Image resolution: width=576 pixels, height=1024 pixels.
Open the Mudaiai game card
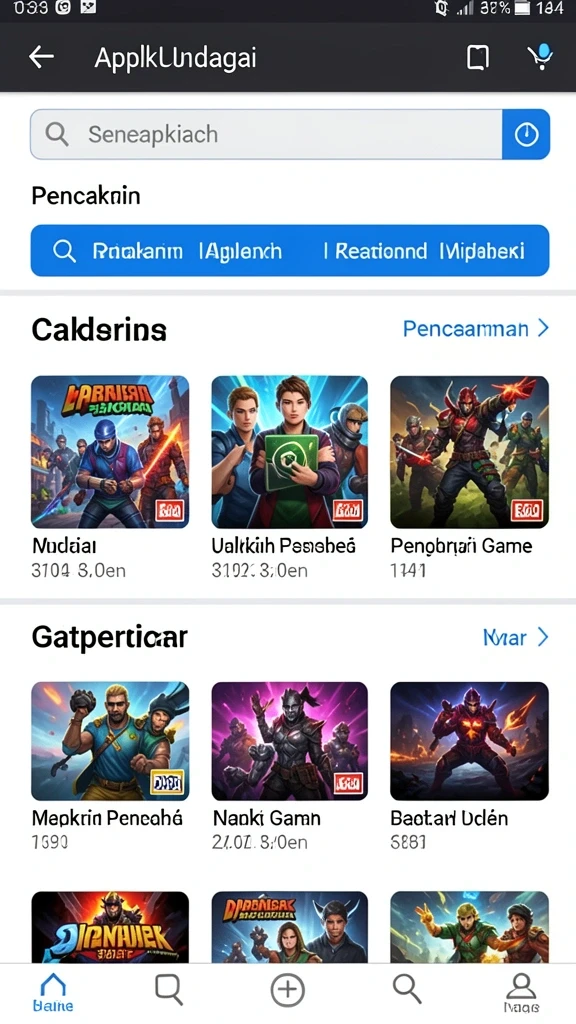coord(110,478)
